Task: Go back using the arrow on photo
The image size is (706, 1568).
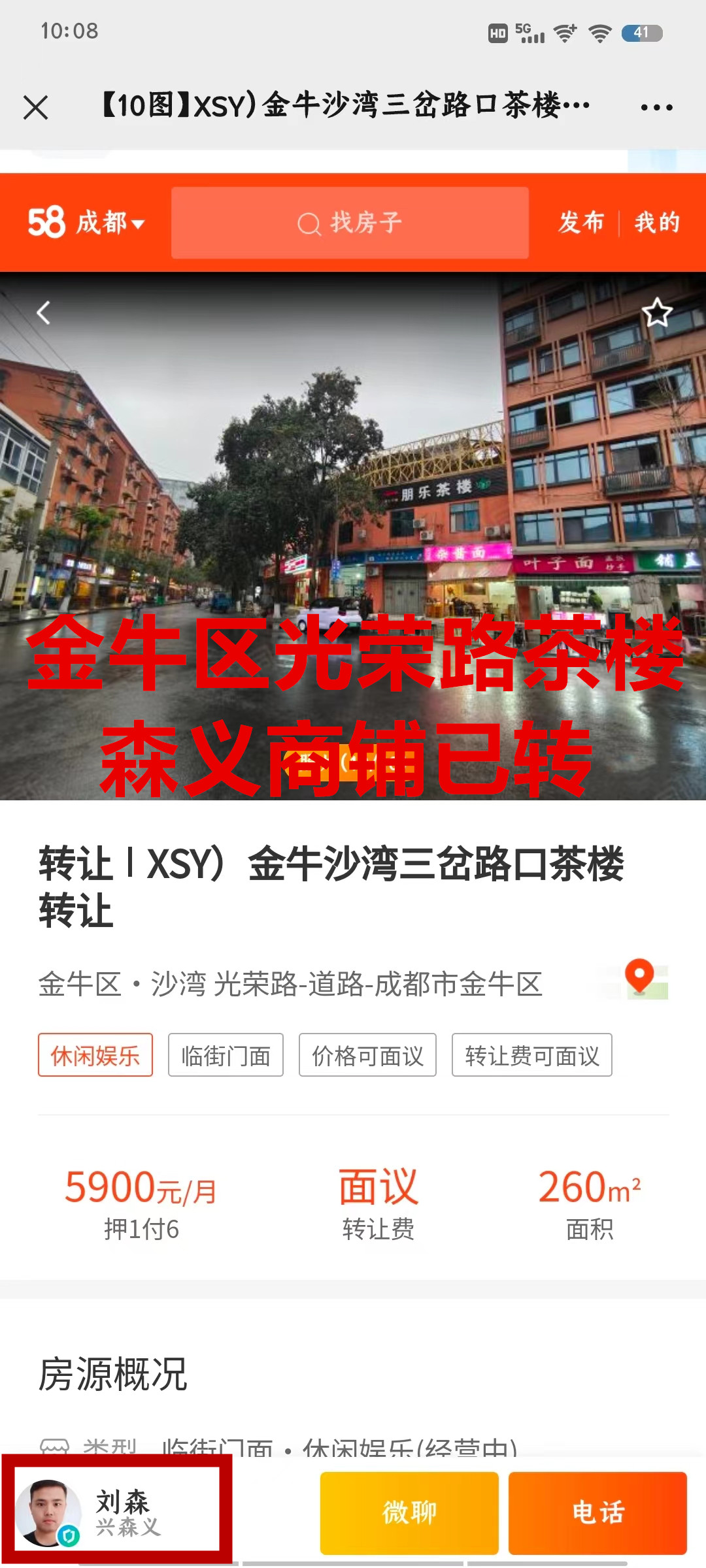Action: click(44, 313)
